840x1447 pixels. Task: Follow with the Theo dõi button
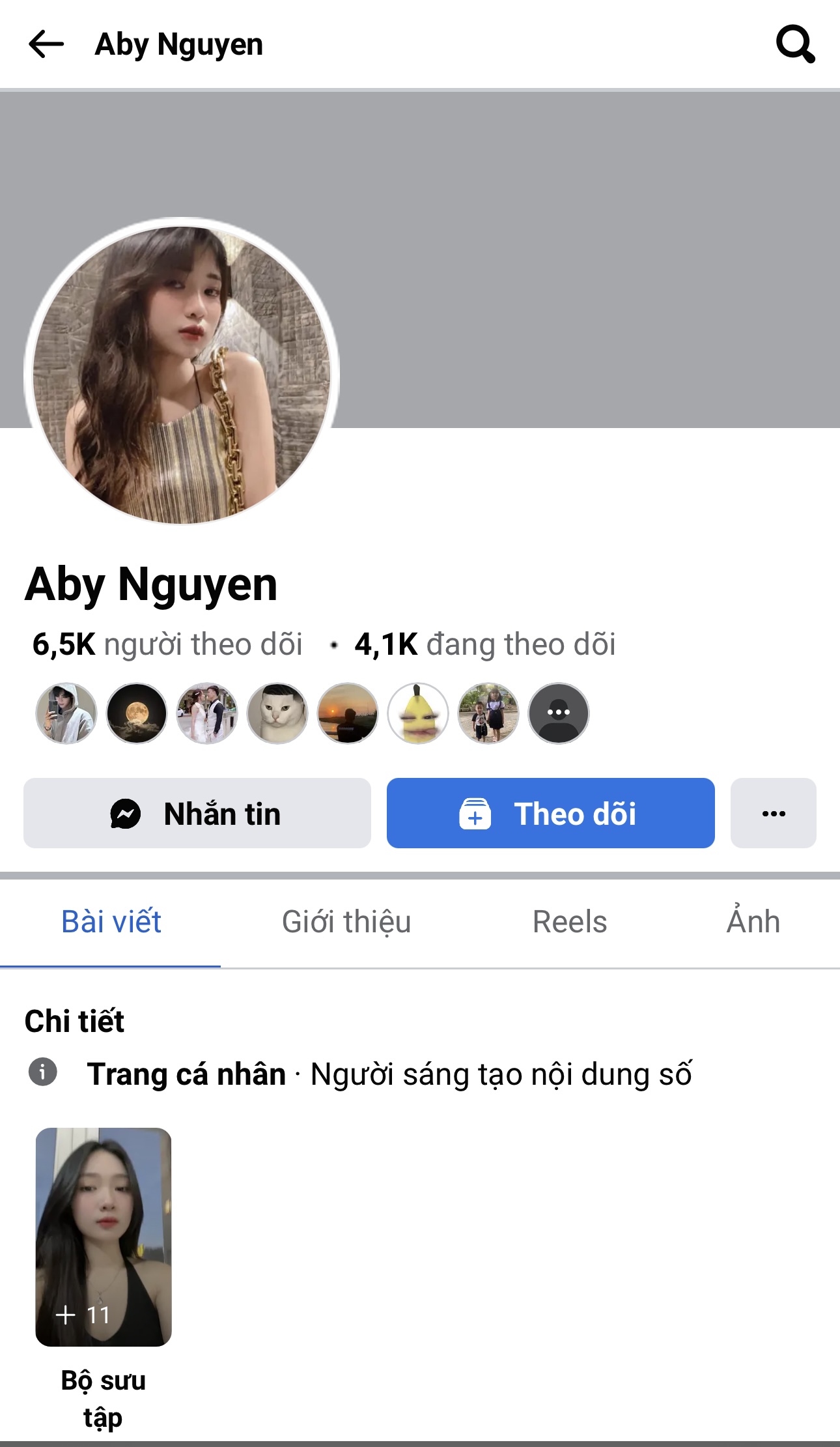click(550, 813)
